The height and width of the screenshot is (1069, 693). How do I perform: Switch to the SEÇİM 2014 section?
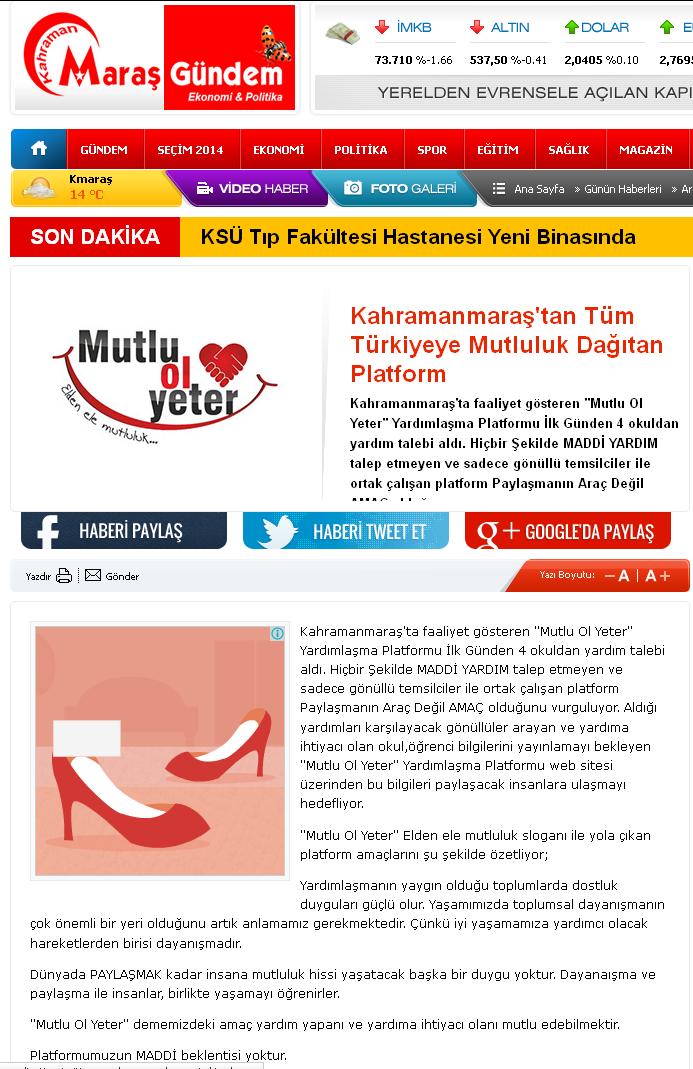point(190,150)
